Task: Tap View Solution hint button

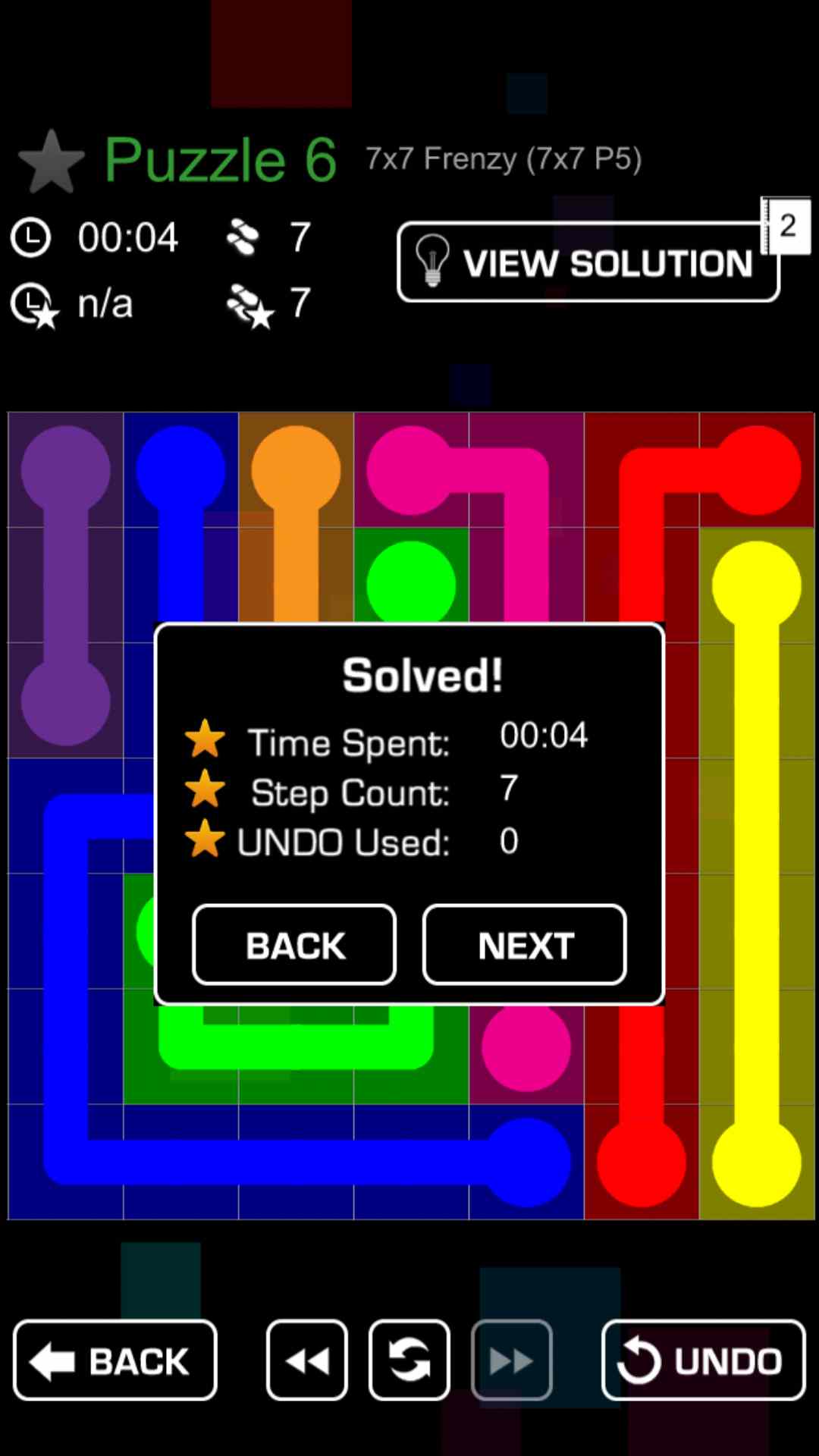Action: tap(588, 262)
